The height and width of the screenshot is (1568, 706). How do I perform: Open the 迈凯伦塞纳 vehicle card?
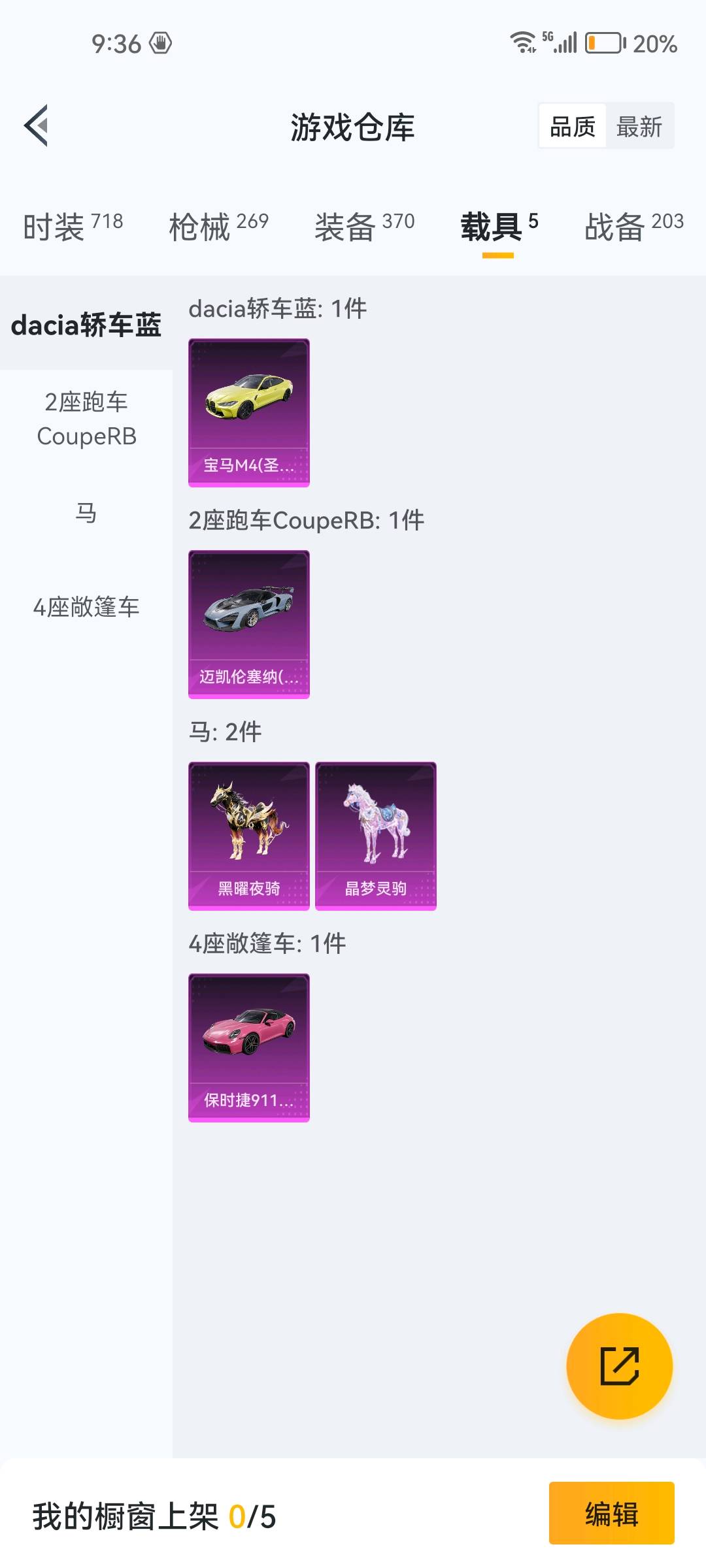coord(248,624)
